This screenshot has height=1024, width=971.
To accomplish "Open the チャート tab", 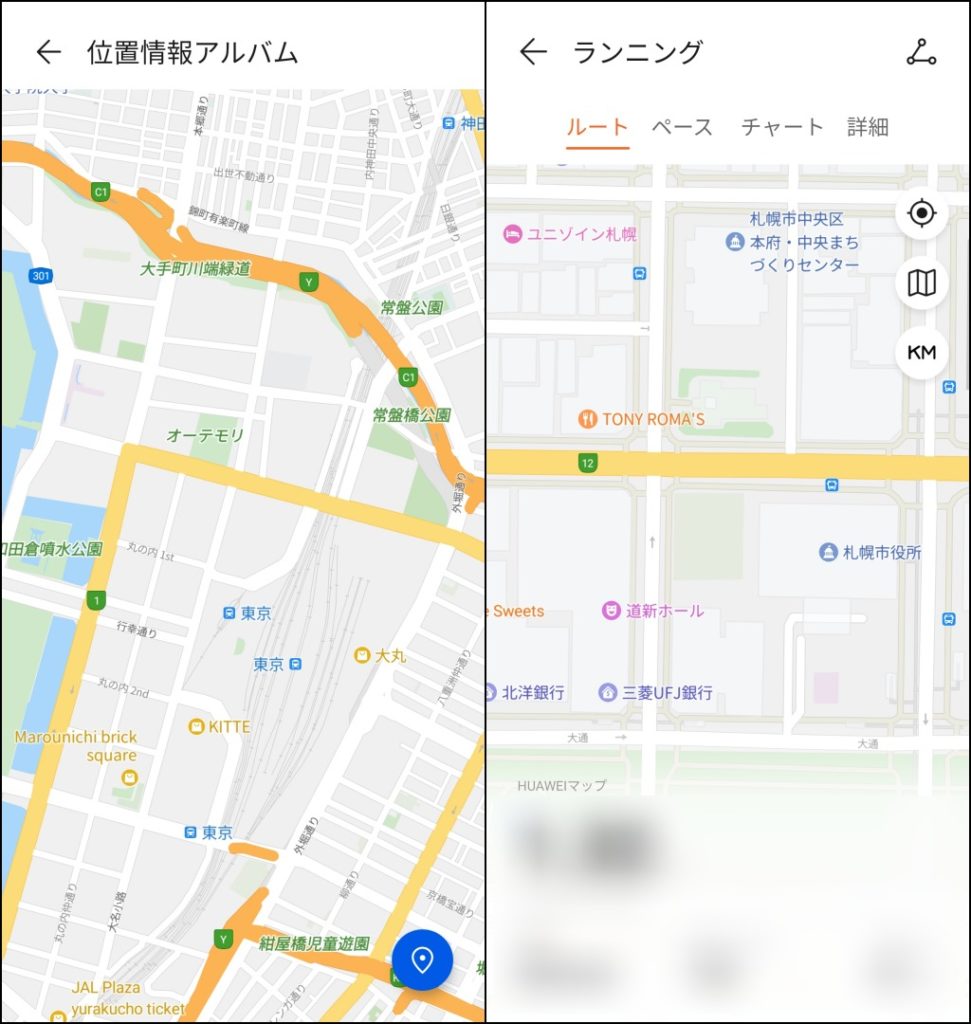I will (x=782, y=128).
